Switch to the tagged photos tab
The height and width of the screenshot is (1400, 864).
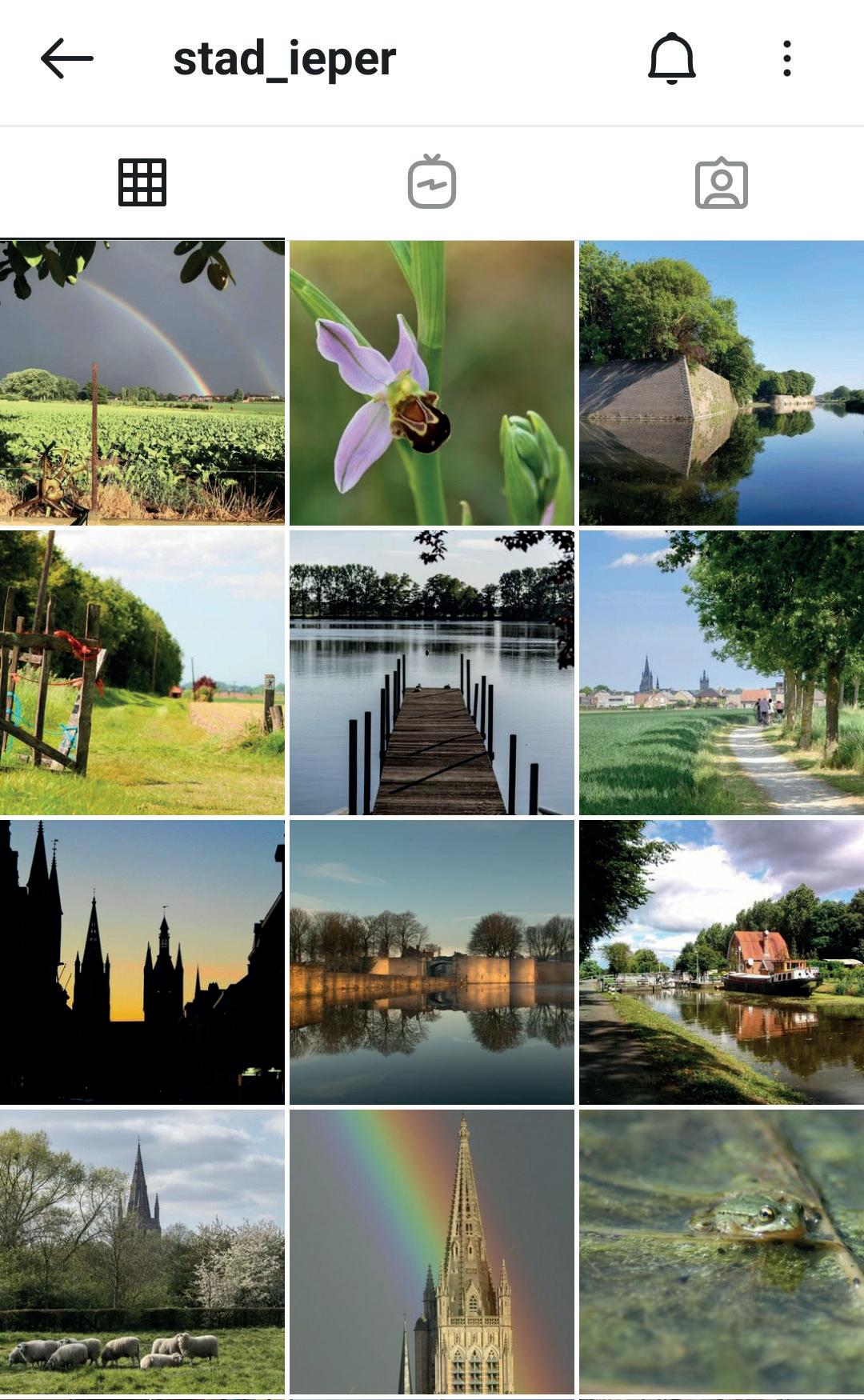(x=722, y=182)
